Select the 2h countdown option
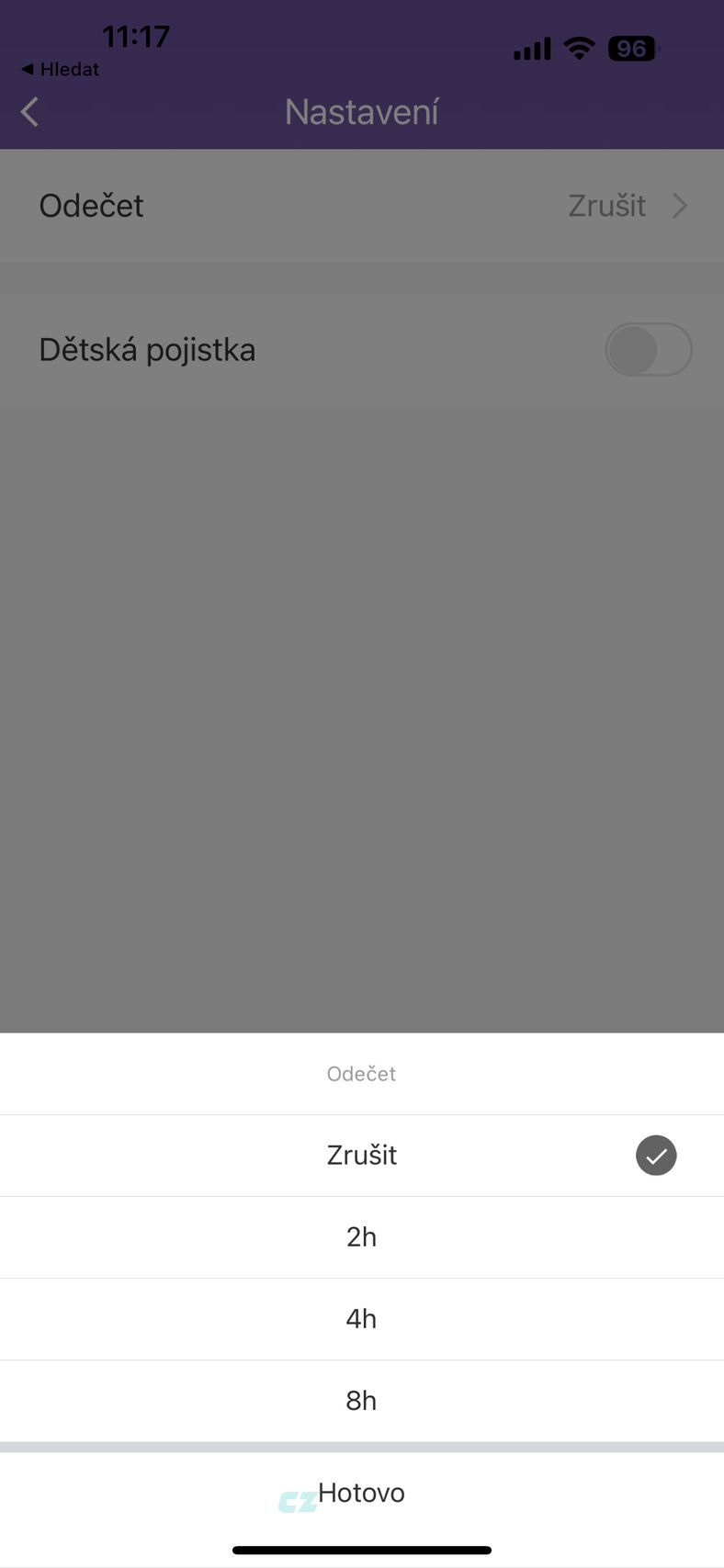This screenshot has width=724, height=1568. [x=361, y=1236]
